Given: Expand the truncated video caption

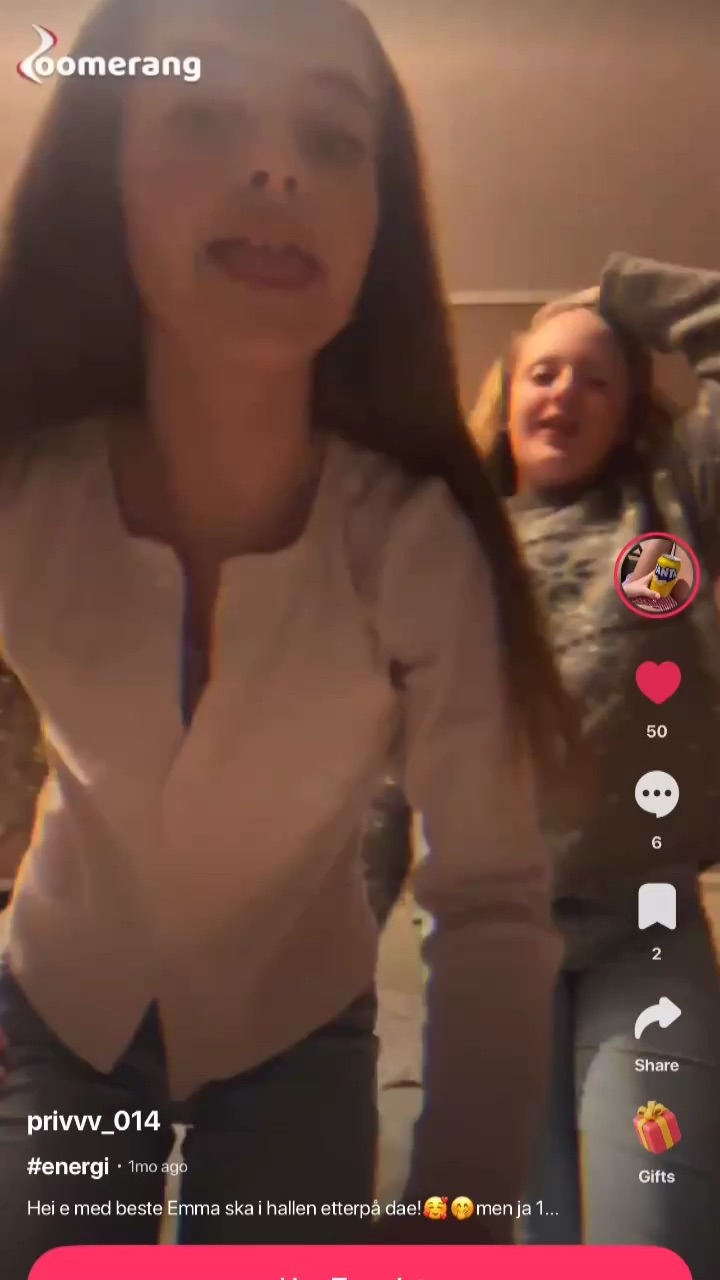Looking at the screenshot, I should 292,1208.
